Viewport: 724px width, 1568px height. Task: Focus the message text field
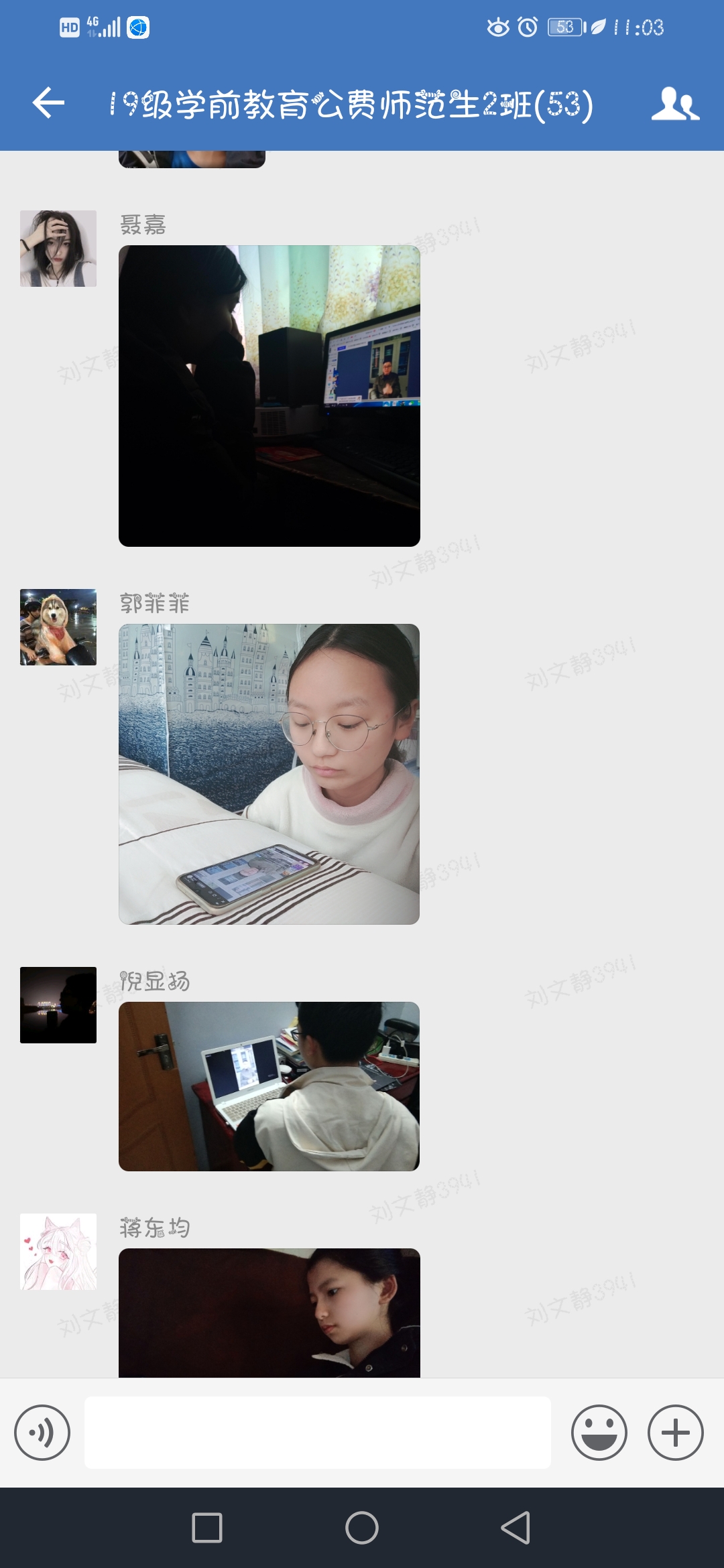[x=317, y=1433]
